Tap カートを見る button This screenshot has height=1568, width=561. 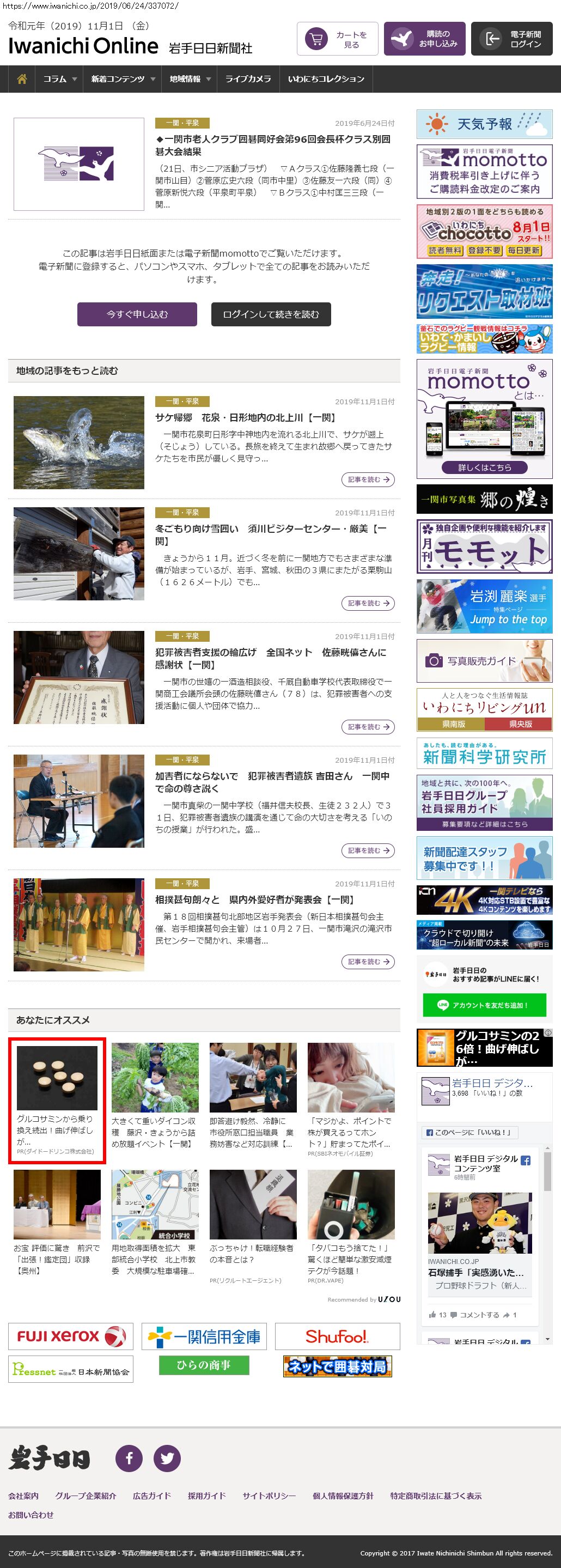338,40
